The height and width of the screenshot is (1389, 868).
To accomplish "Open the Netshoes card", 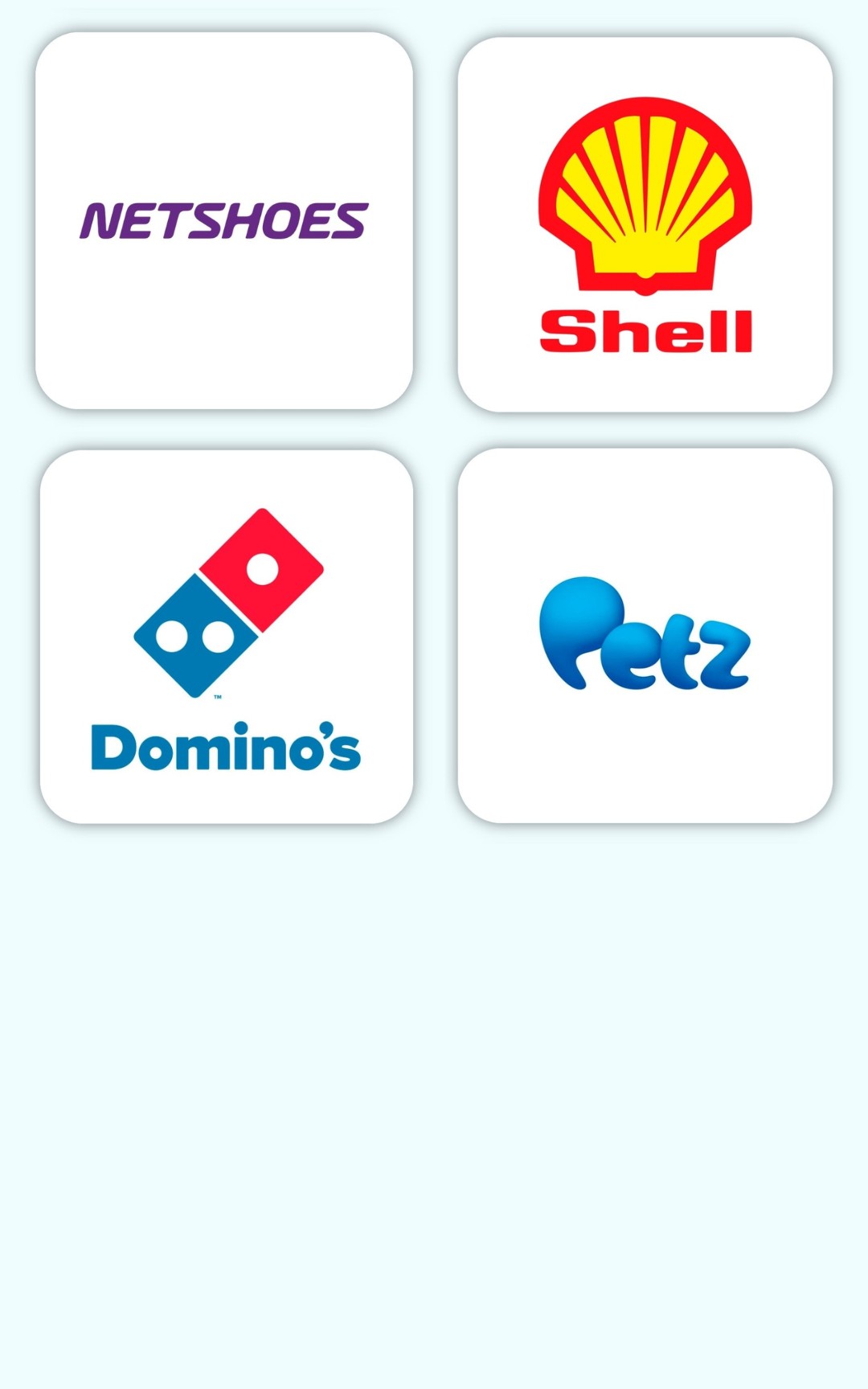I will pos(224,221).
